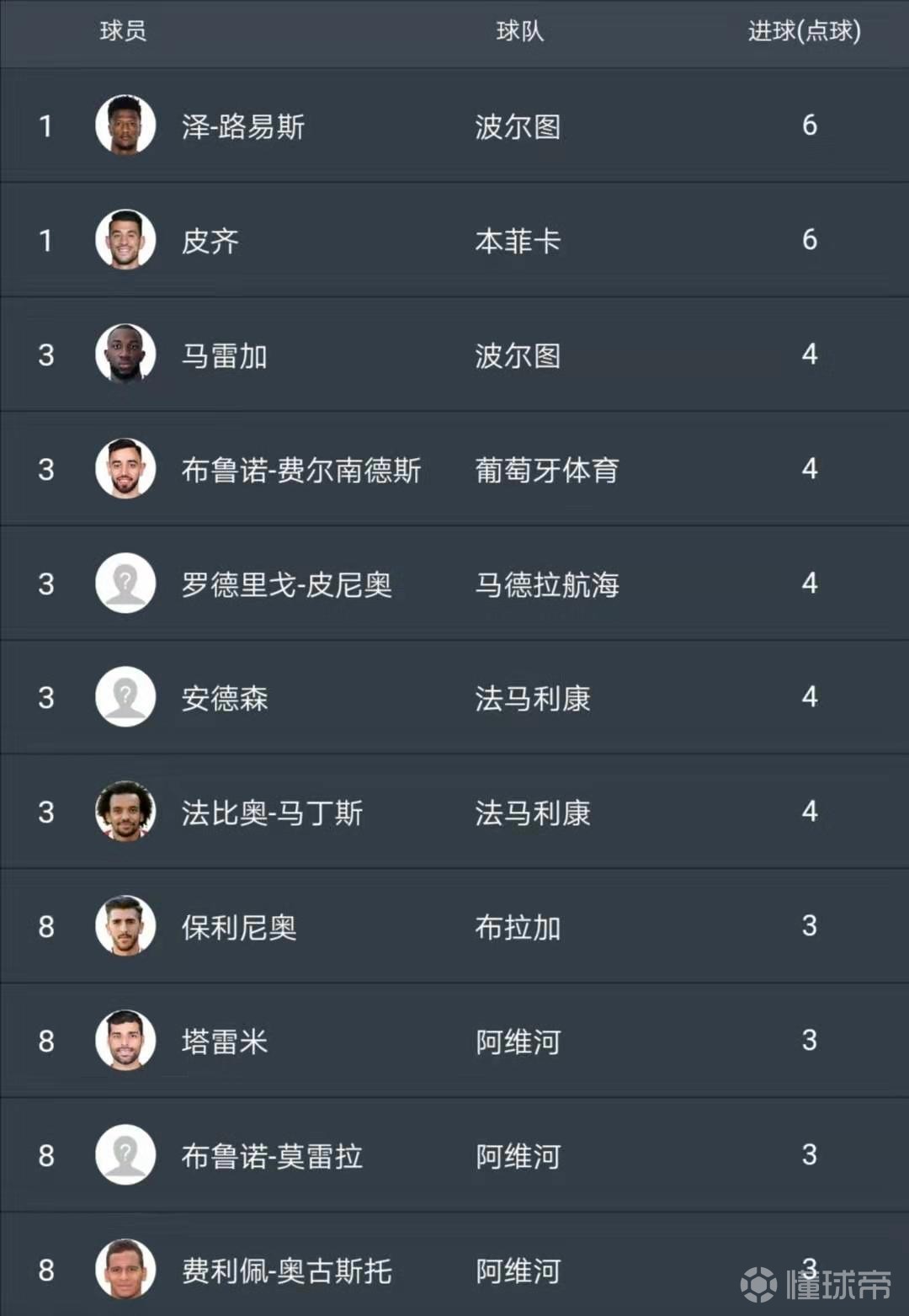Viewport: 909px width, 1316px height.
Task: Click 布鲁诺-莫雷拉's row
Action: pyautogui.click(x=454, y=1155)
